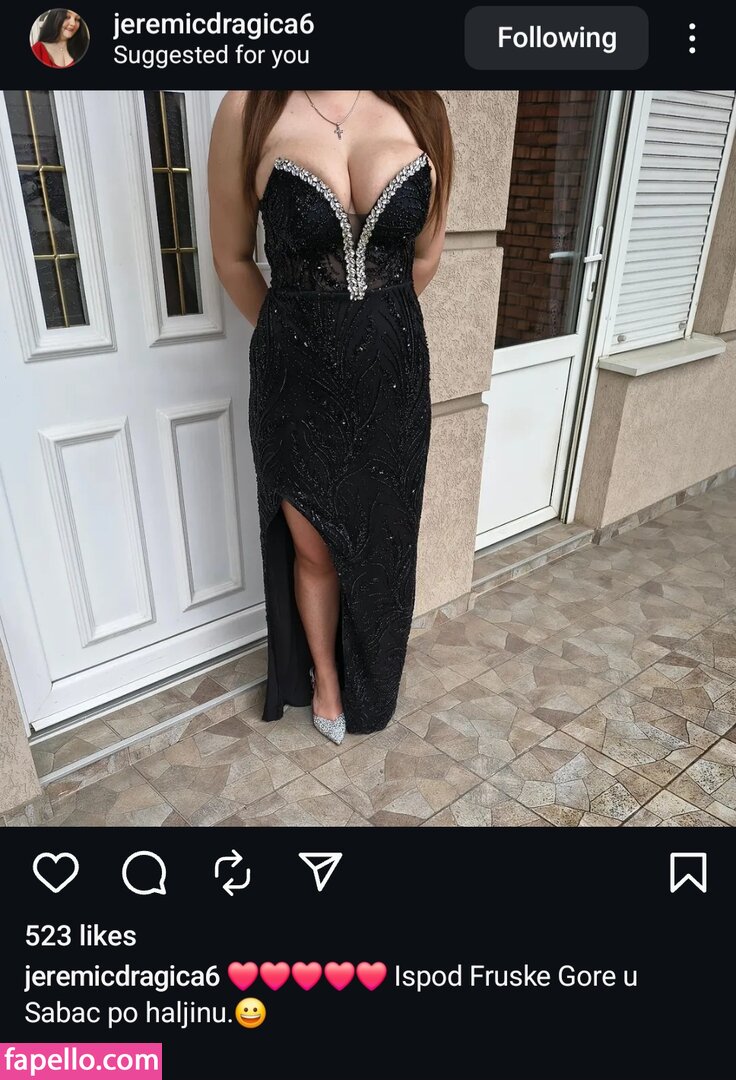Image resolution: width=736 pixels, height=1080 pixels.
Task: Open the post overflow menu
Action: tap(691, 38)
